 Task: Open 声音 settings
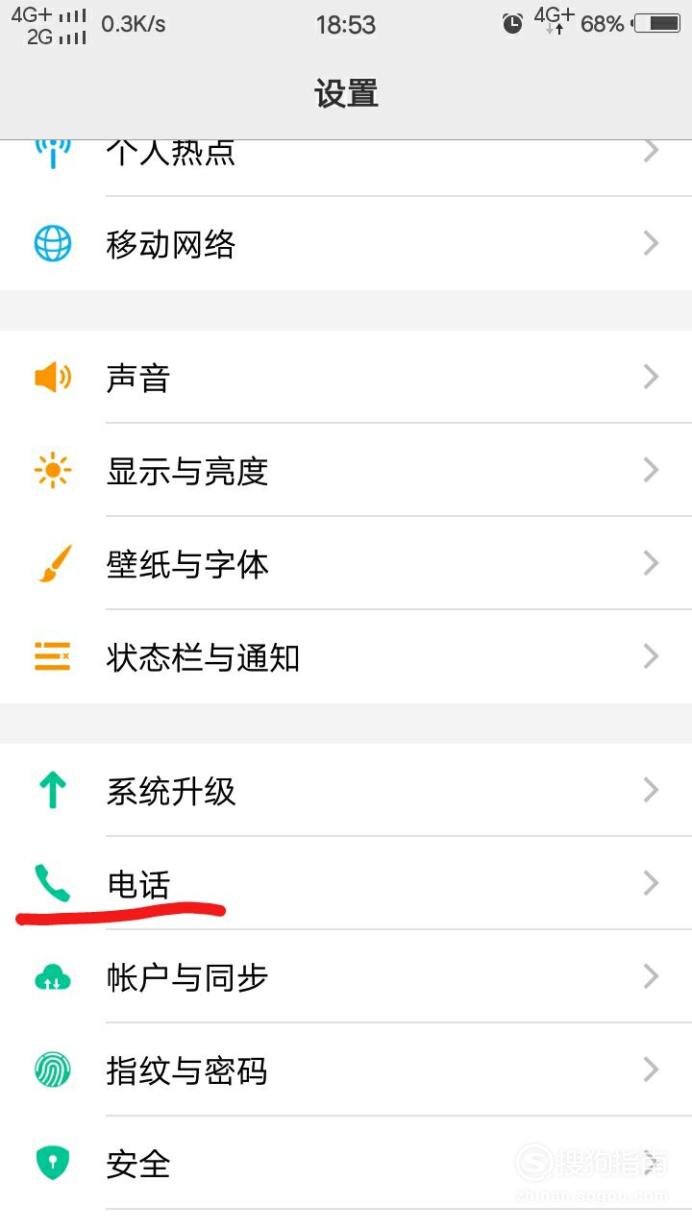[x=346, y=377]
